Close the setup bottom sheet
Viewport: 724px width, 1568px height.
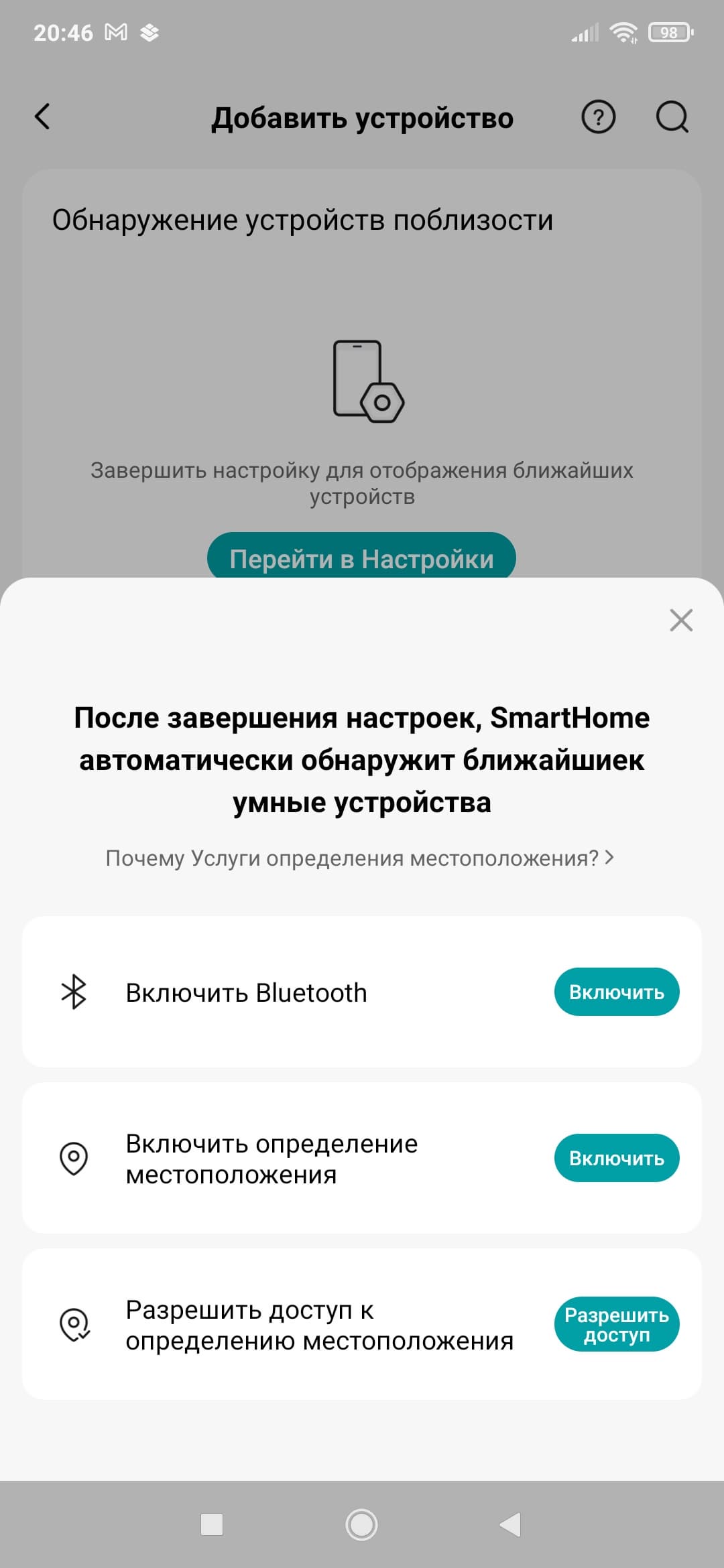(681, 620)
